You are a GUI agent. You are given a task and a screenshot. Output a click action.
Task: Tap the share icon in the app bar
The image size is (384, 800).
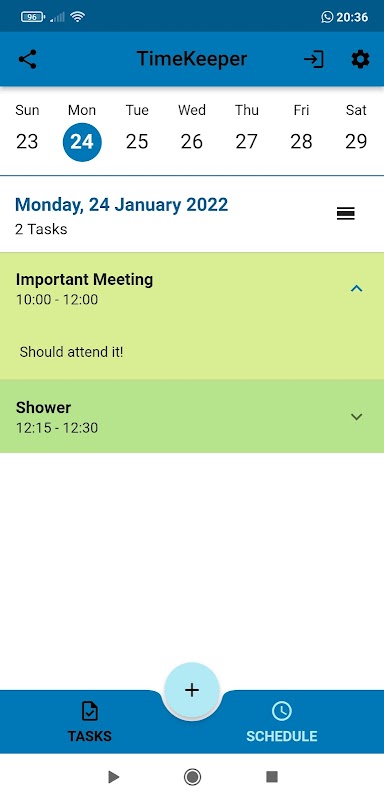(x=28, y=59)
